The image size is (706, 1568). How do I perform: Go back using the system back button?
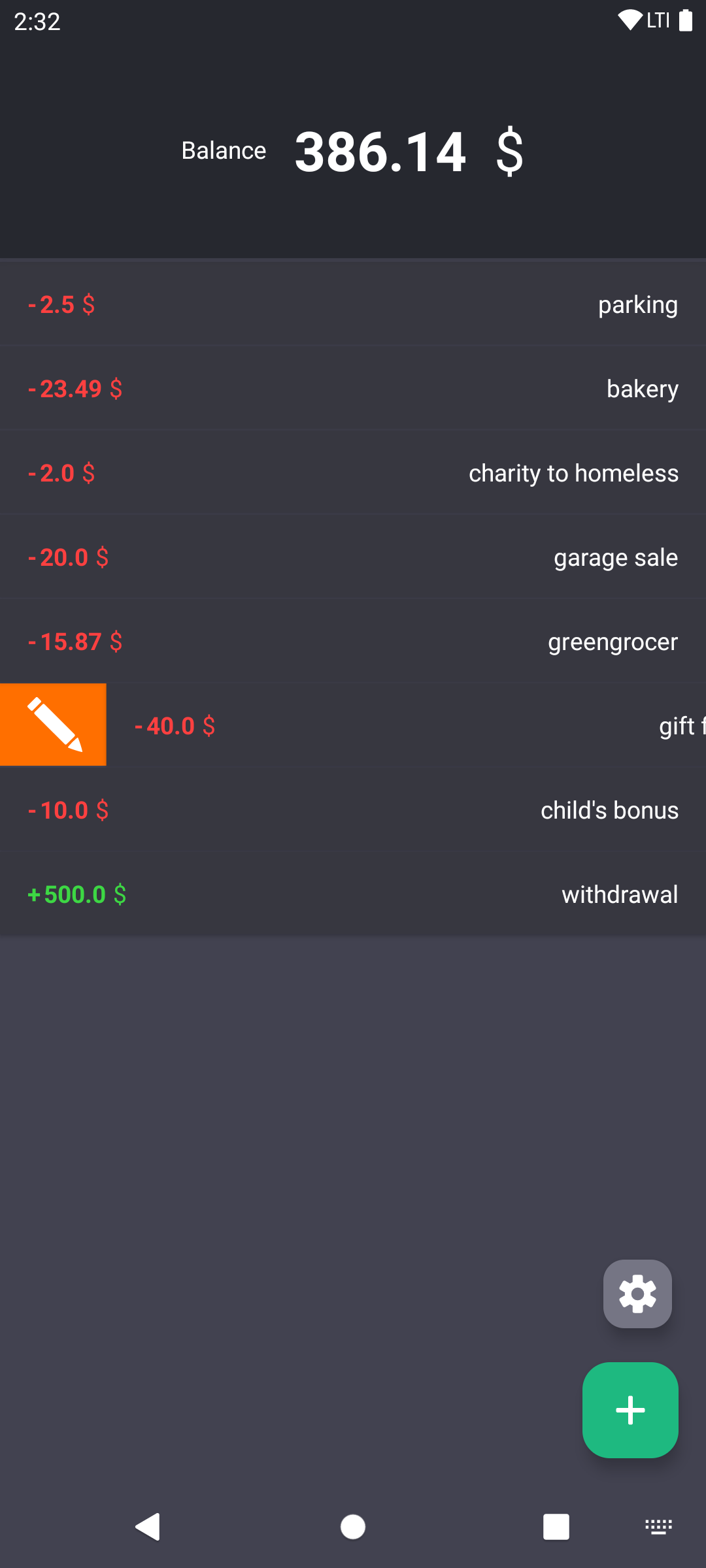[x=148, y=1527]
